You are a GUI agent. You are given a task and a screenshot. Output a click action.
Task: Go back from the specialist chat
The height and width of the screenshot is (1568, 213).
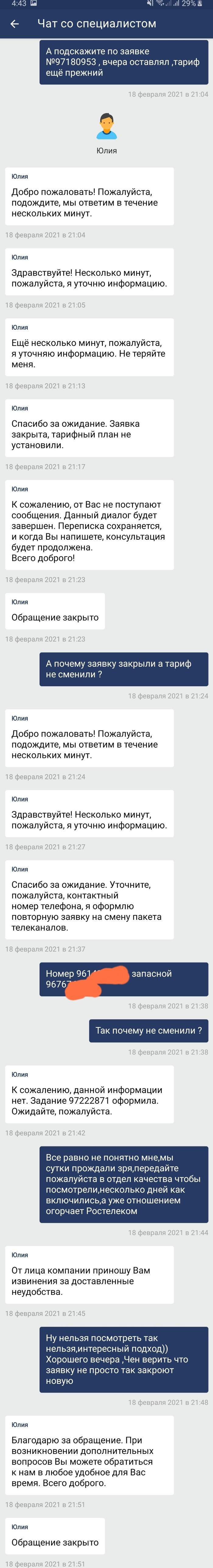(x=15, y=24)
